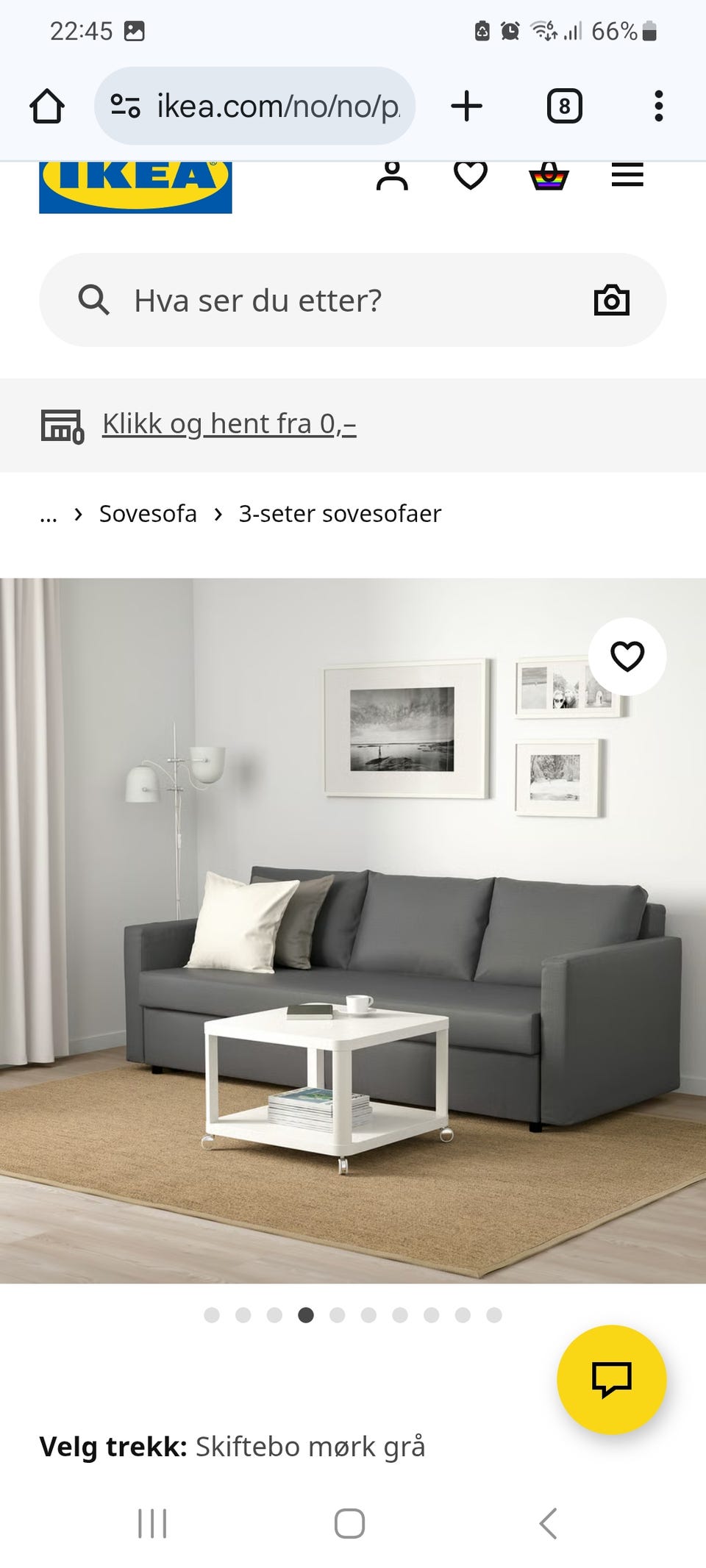Screen dimensions: 706x1568
Task: Open a new browser tab with the plus
Action: [x=468, y=104]
